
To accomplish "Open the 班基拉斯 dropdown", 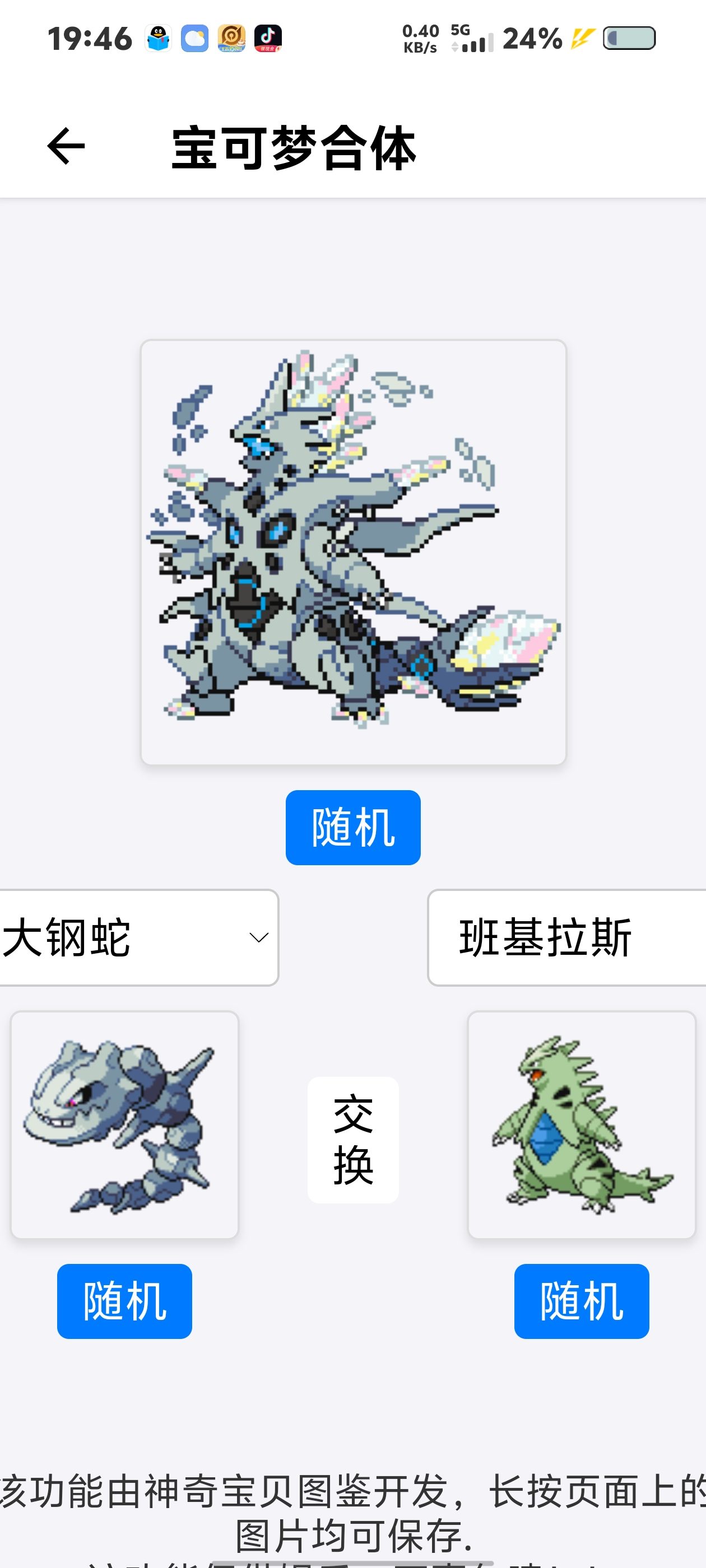I will 566,937.
